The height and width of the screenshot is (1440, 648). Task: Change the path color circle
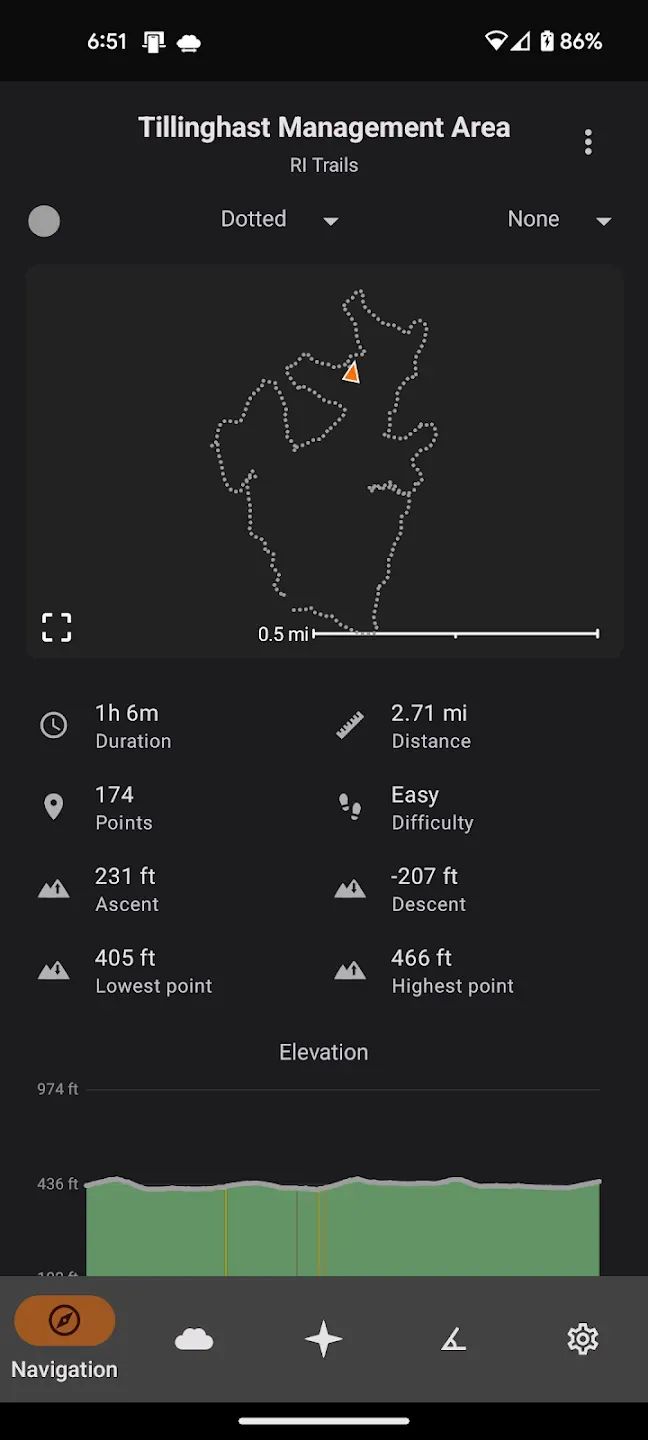[x=44, y=221]
